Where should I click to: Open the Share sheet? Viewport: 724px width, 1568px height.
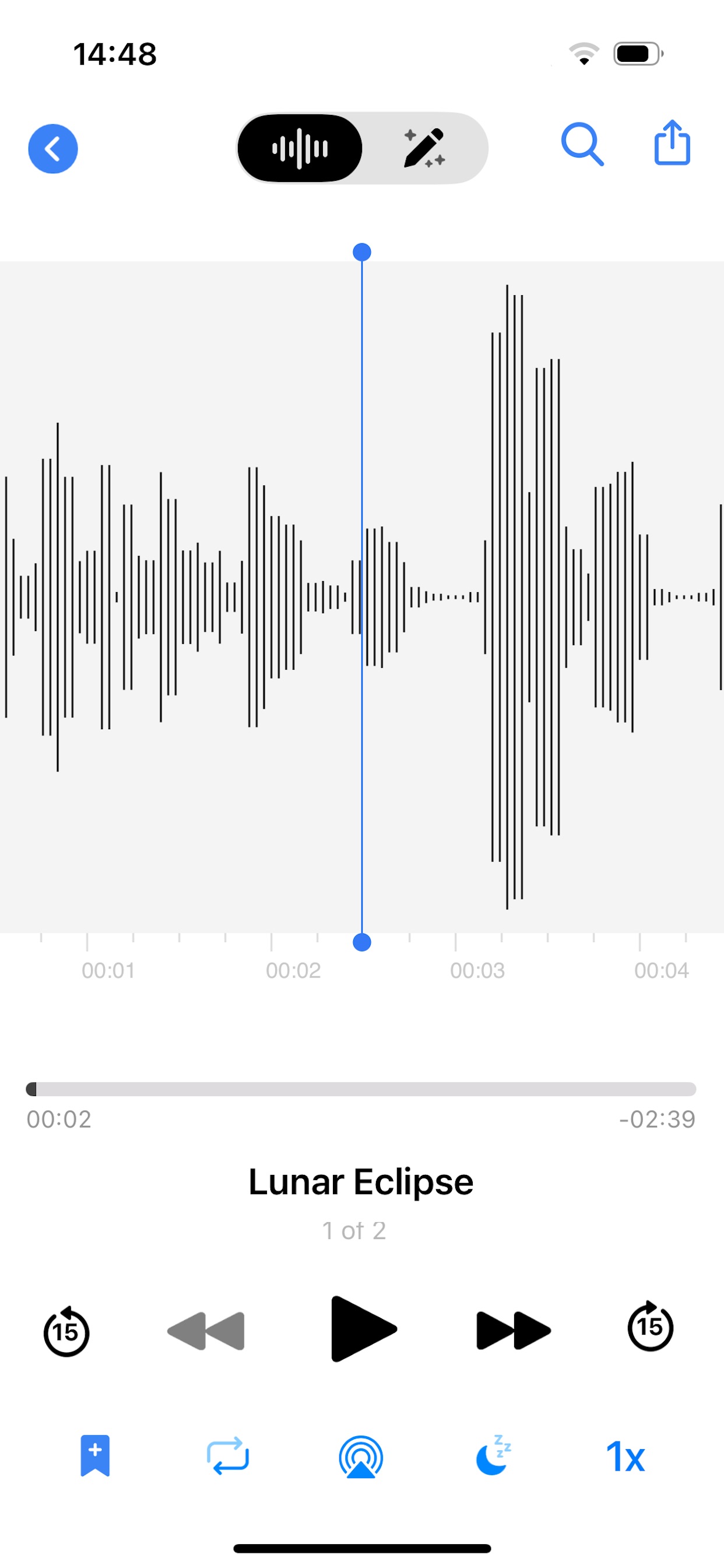[x=672, y=145]
